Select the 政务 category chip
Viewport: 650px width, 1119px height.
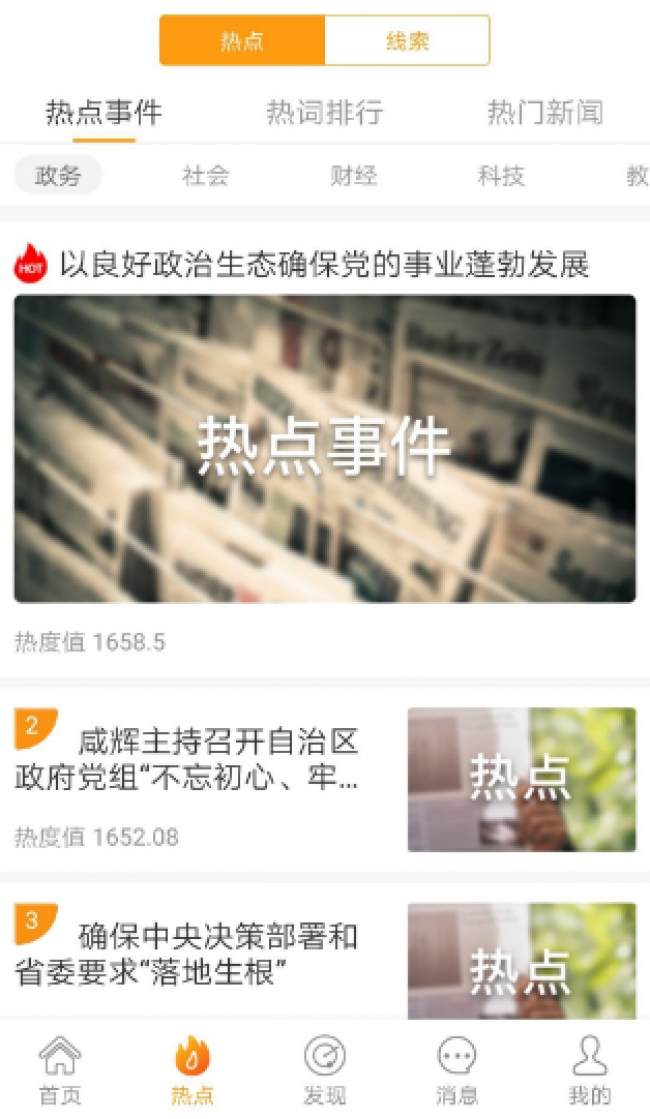pyautogui.click(x=58, y=176)
